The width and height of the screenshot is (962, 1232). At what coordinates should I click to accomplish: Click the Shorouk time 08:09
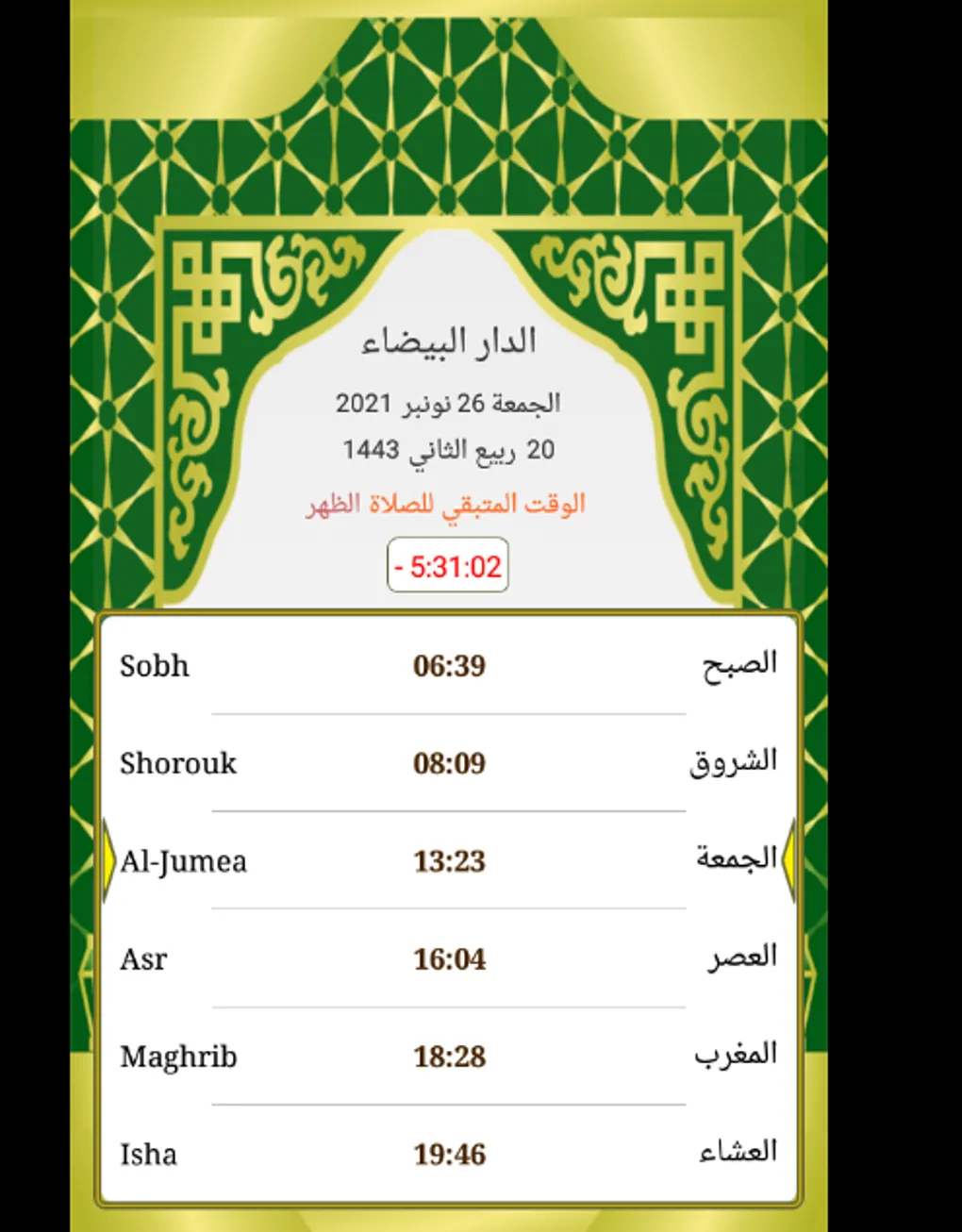pyautogui.click(x=450, y=763)
